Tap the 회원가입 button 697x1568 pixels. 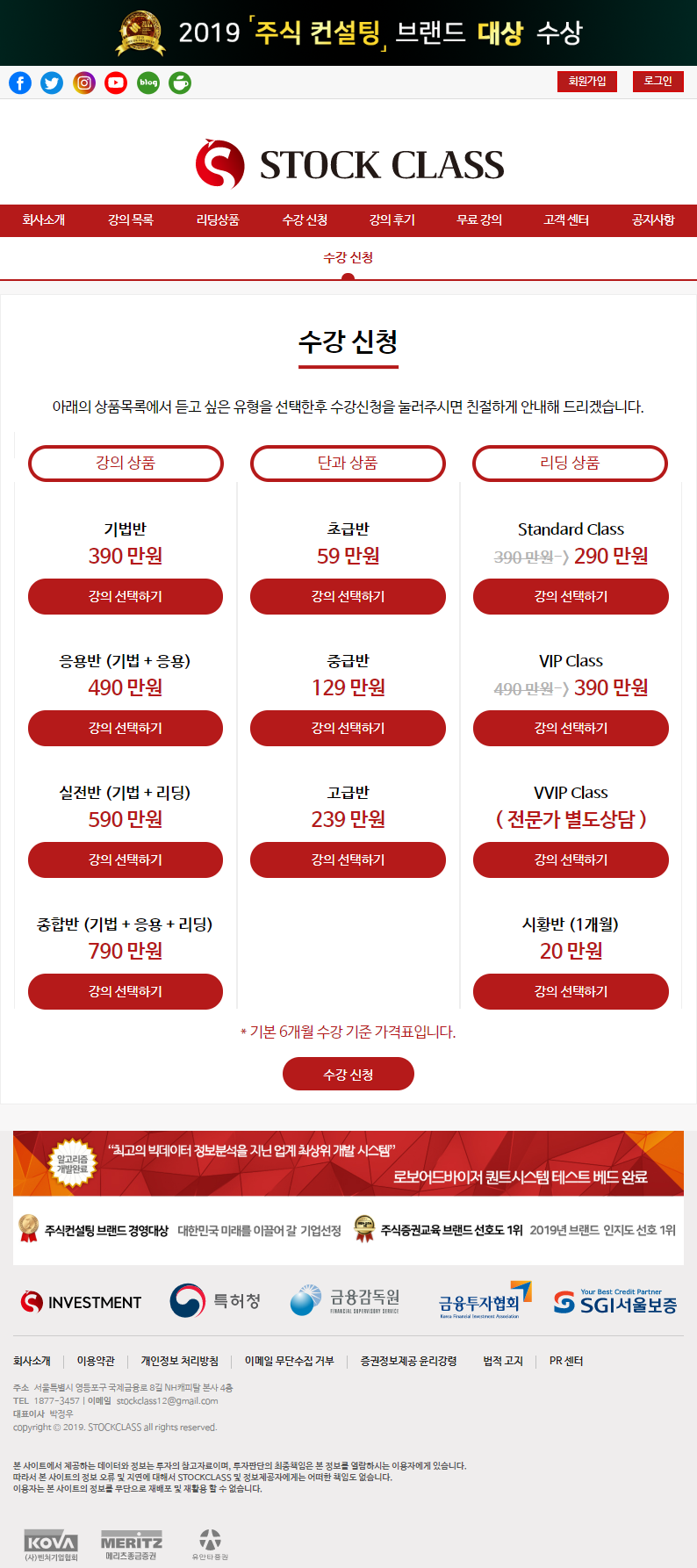(x=587, y=82)
